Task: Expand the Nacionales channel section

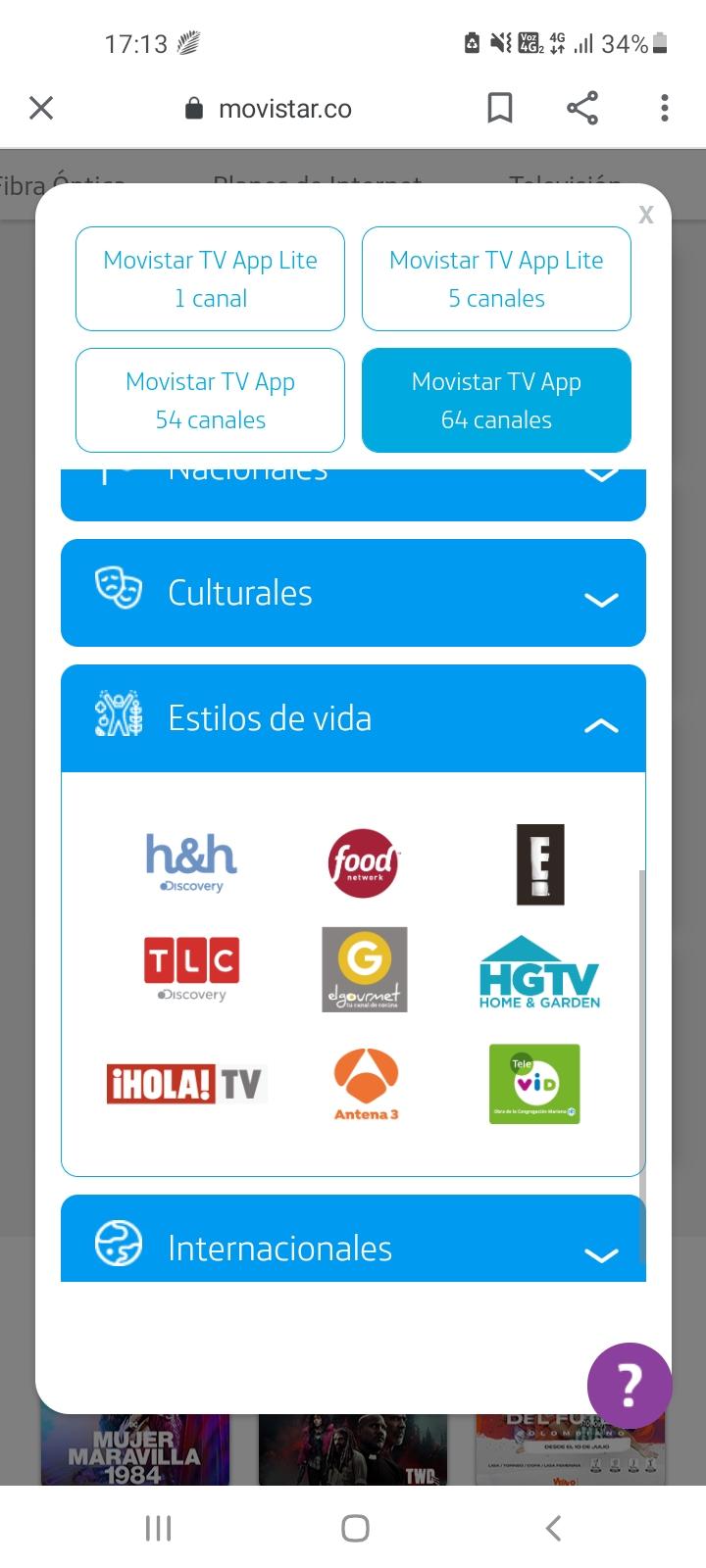Action: [353, 494]
